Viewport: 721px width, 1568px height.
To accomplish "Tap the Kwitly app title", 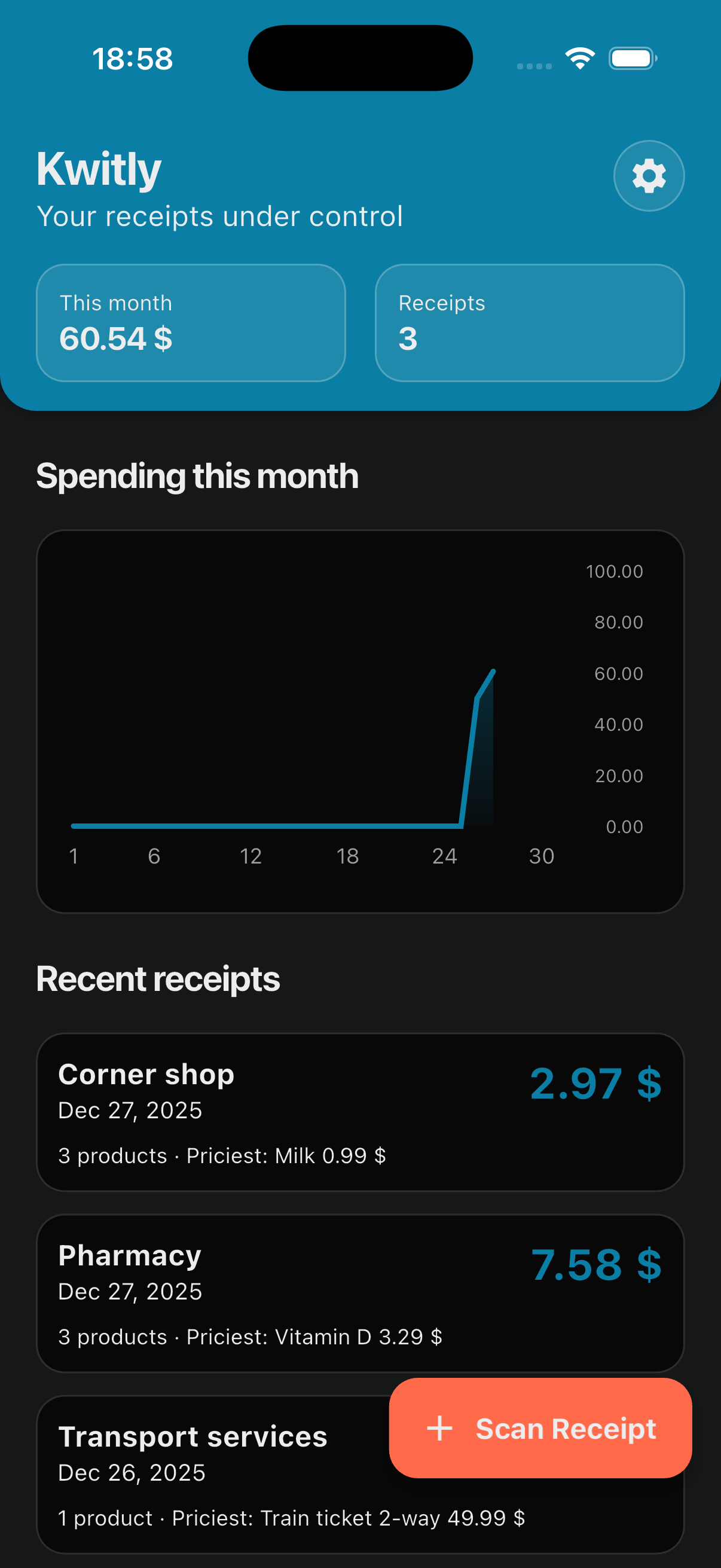I will point(99,169).
